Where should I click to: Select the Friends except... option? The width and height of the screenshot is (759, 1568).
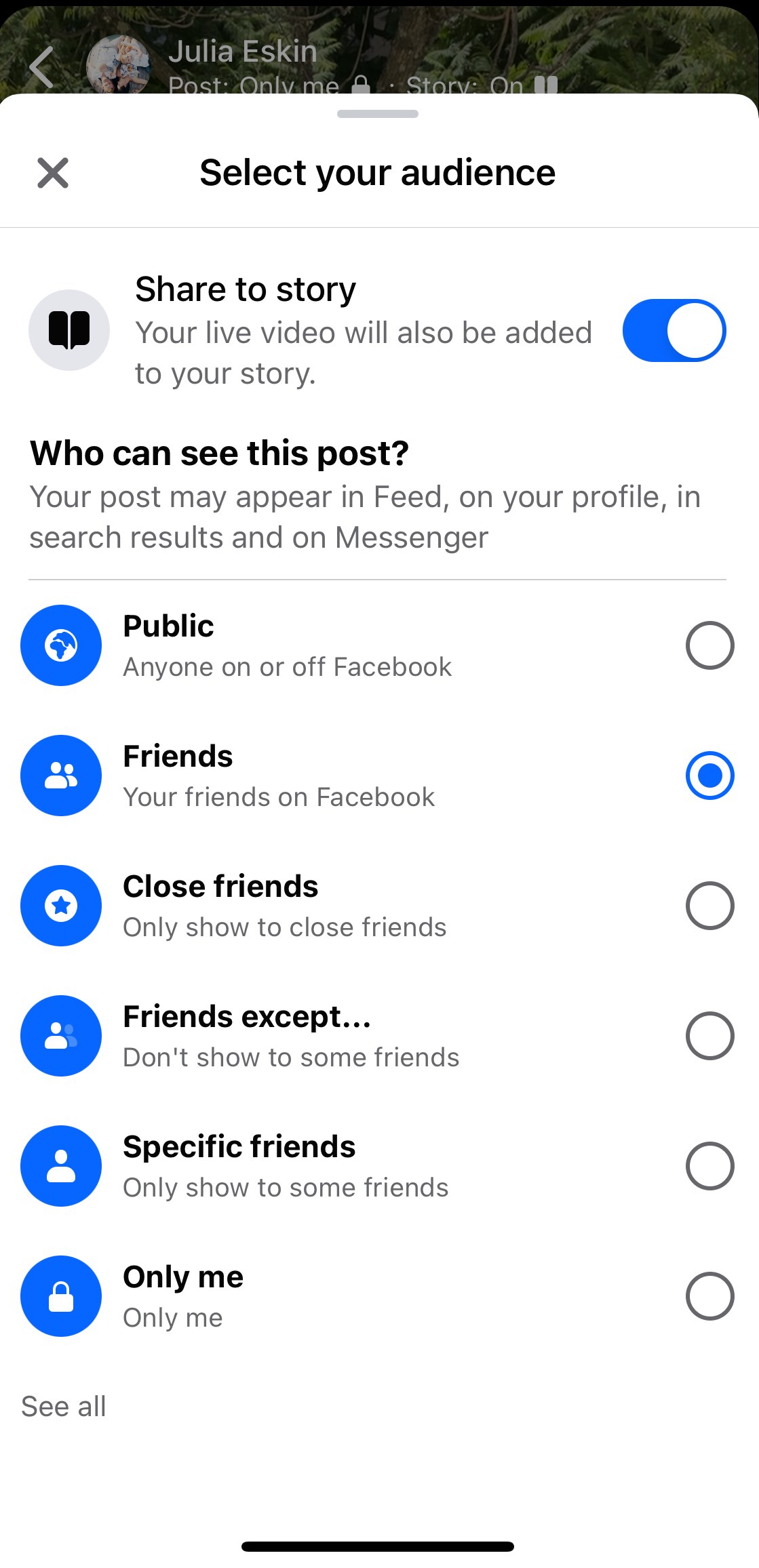coord(709,1036)
